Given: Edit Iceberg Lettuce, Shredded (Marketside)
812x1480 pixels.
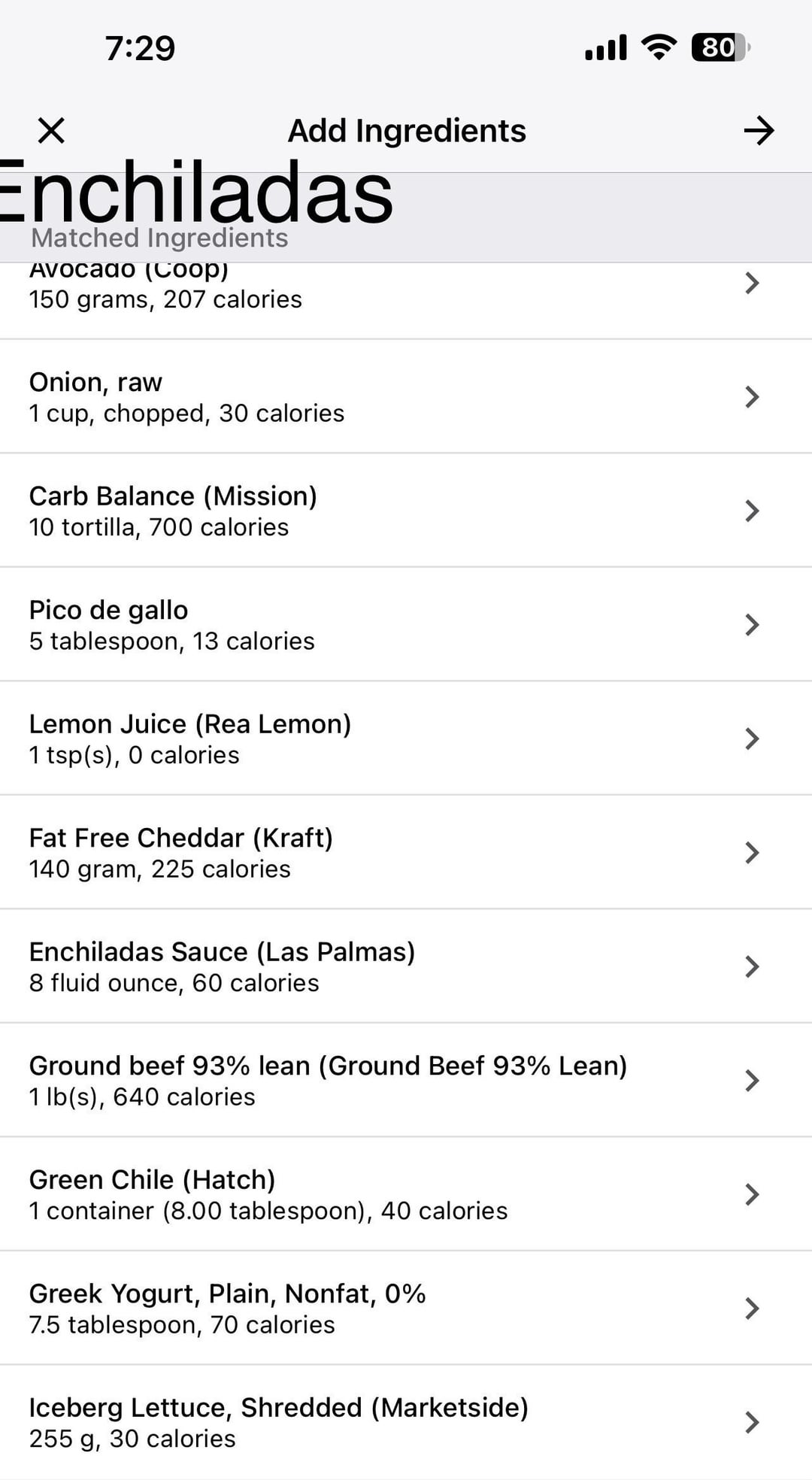Looking at the screenshot, I should [x=406, y=1422].
